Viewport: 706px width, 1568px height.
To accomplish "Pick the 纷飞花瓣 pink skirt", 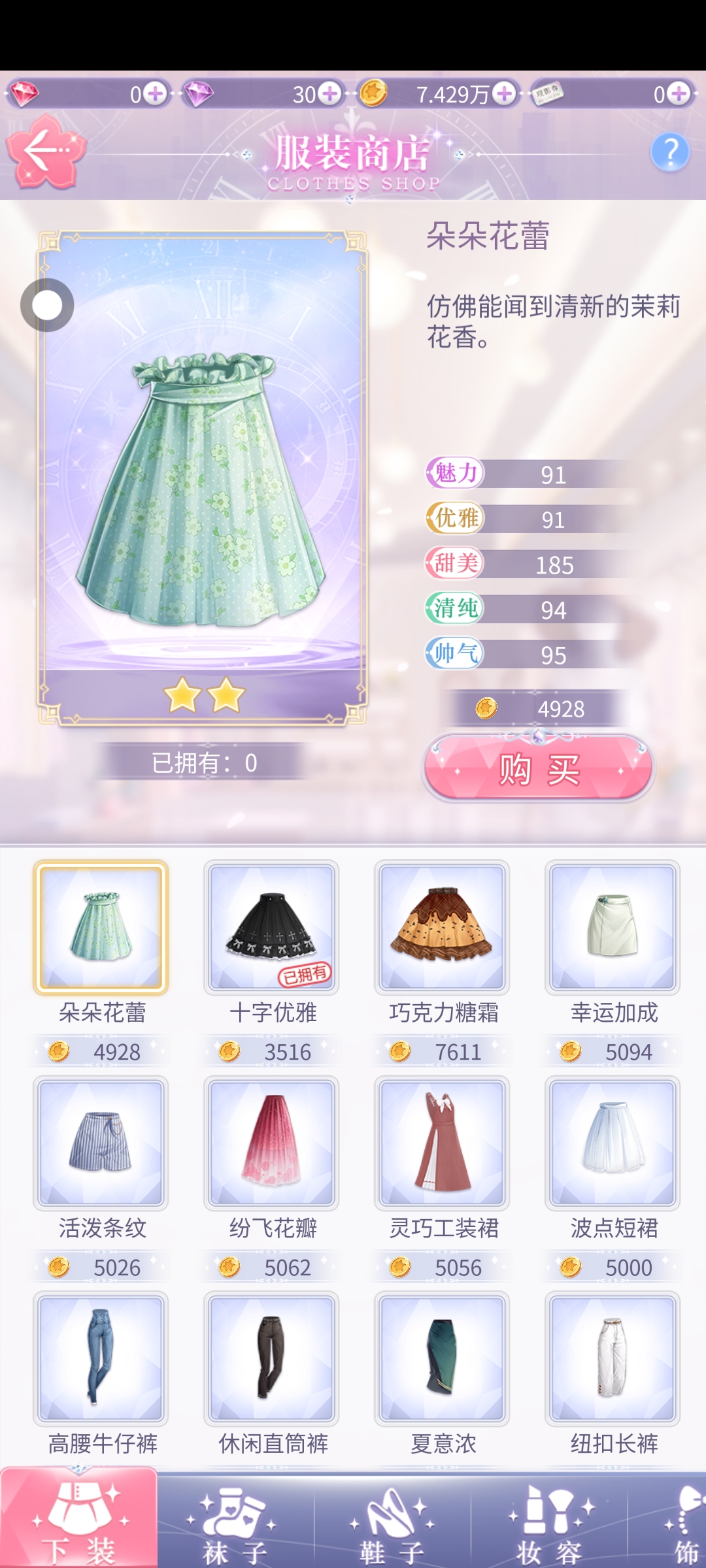I will coord(271,1143).
